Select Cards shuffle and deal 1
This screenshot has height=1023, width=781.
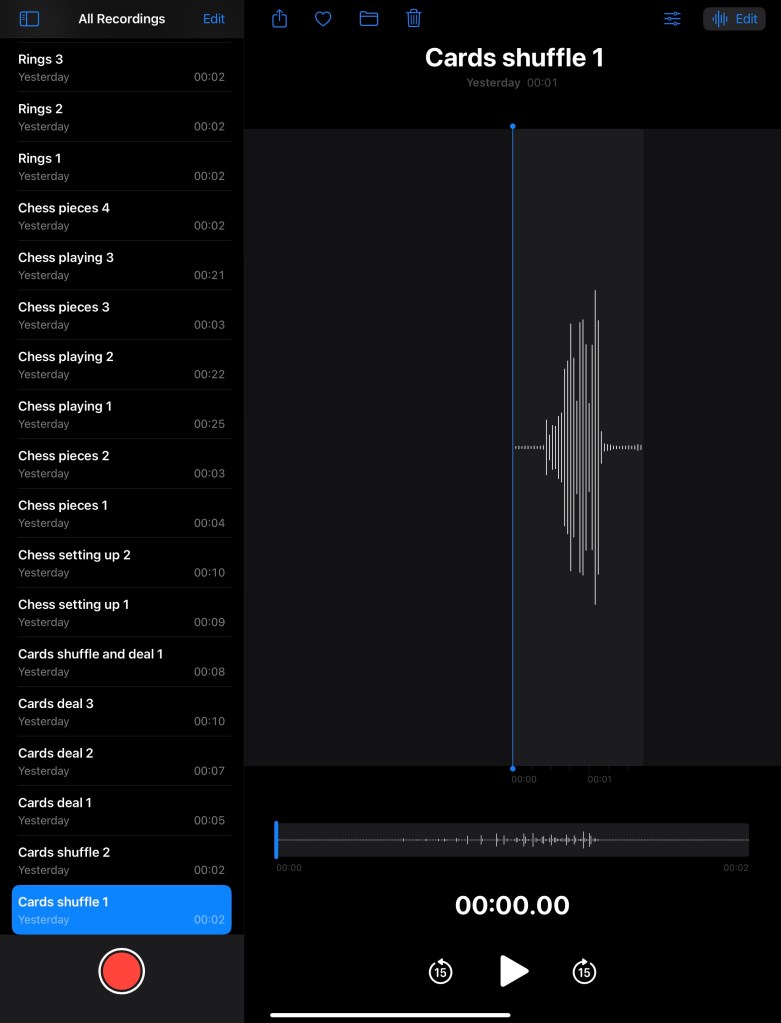click(121, 662)
